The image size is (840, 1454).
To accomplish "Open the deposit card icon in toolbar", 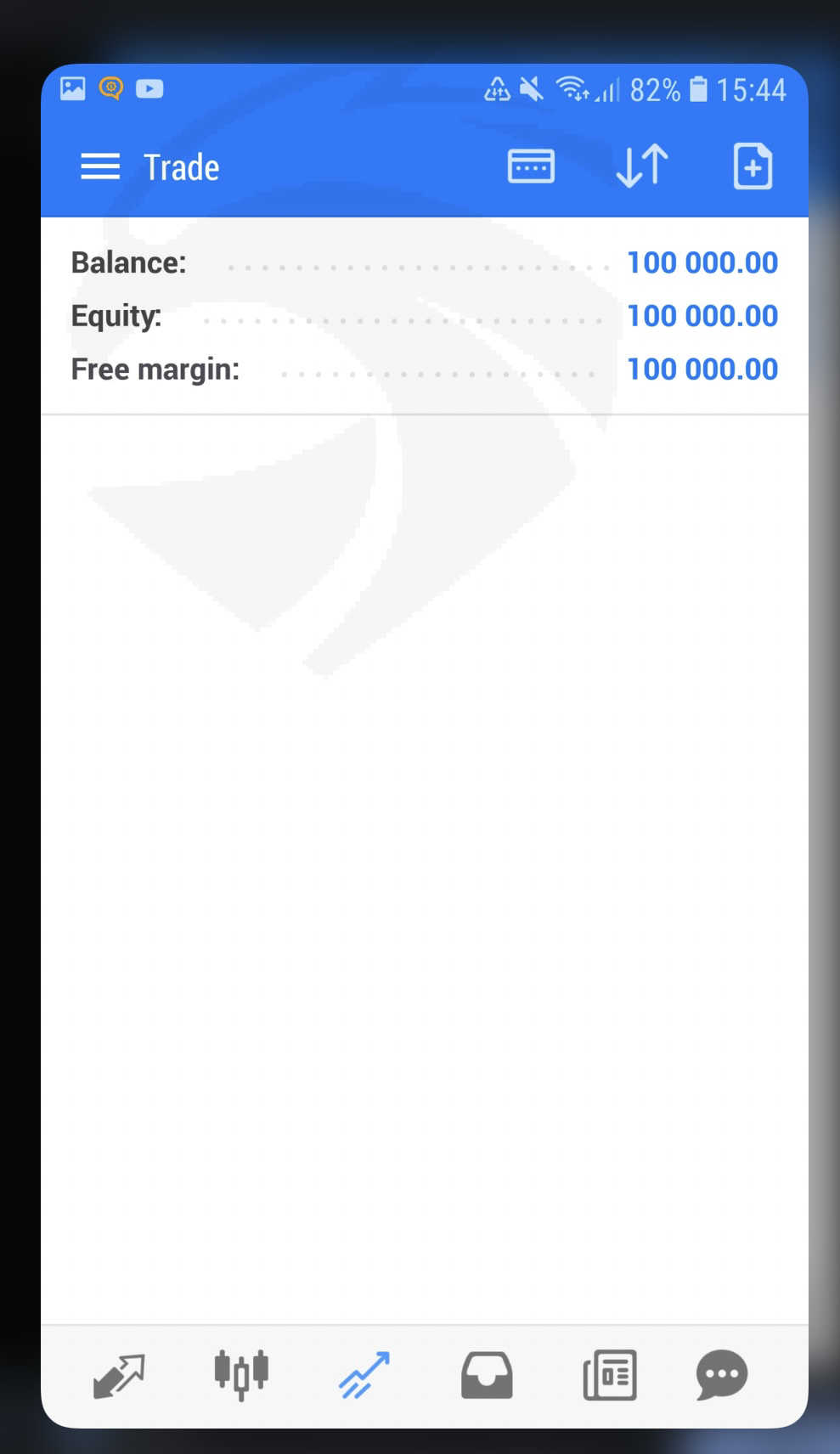I will pos(531,166).
